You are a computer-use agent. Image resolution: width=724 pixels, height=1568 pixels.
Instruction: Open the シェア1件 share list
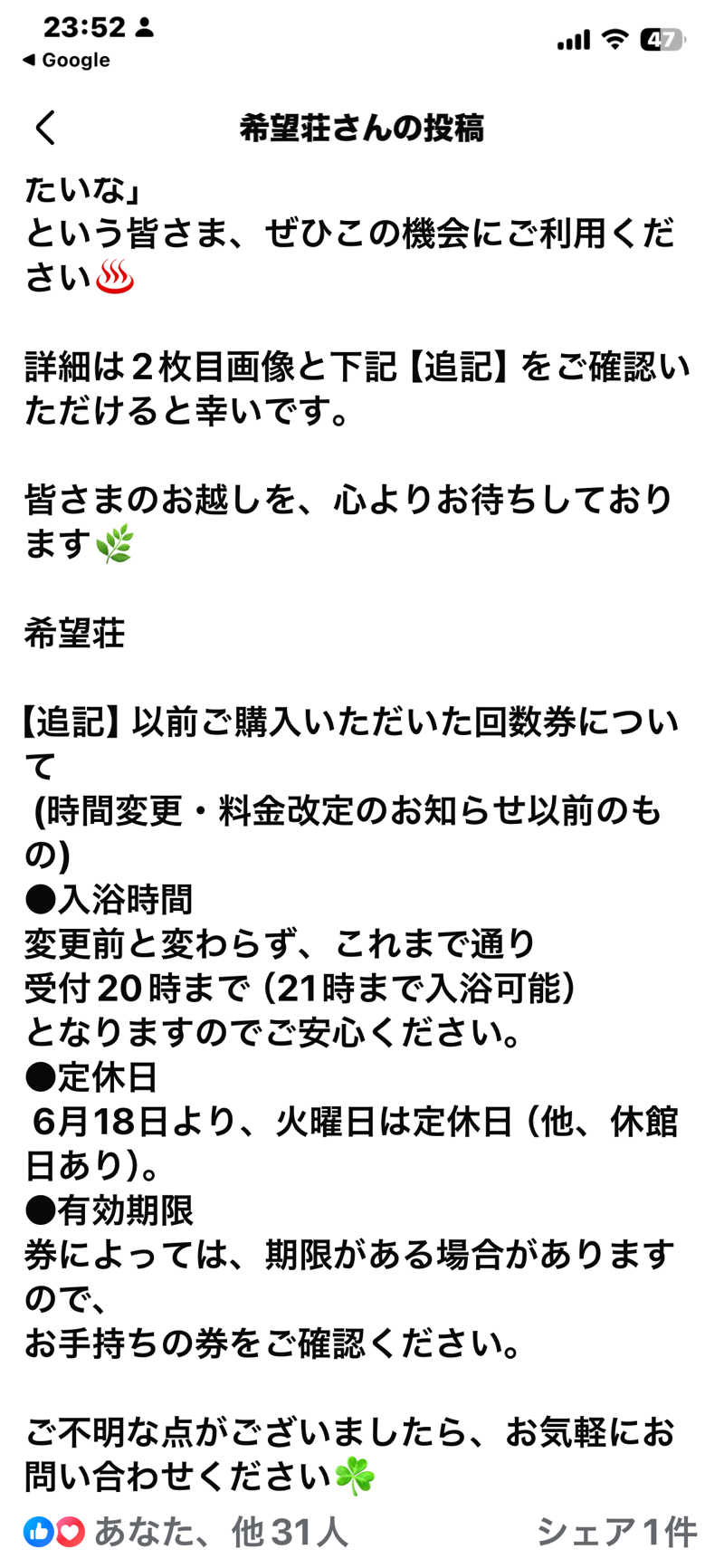(x=617, y=1533)
